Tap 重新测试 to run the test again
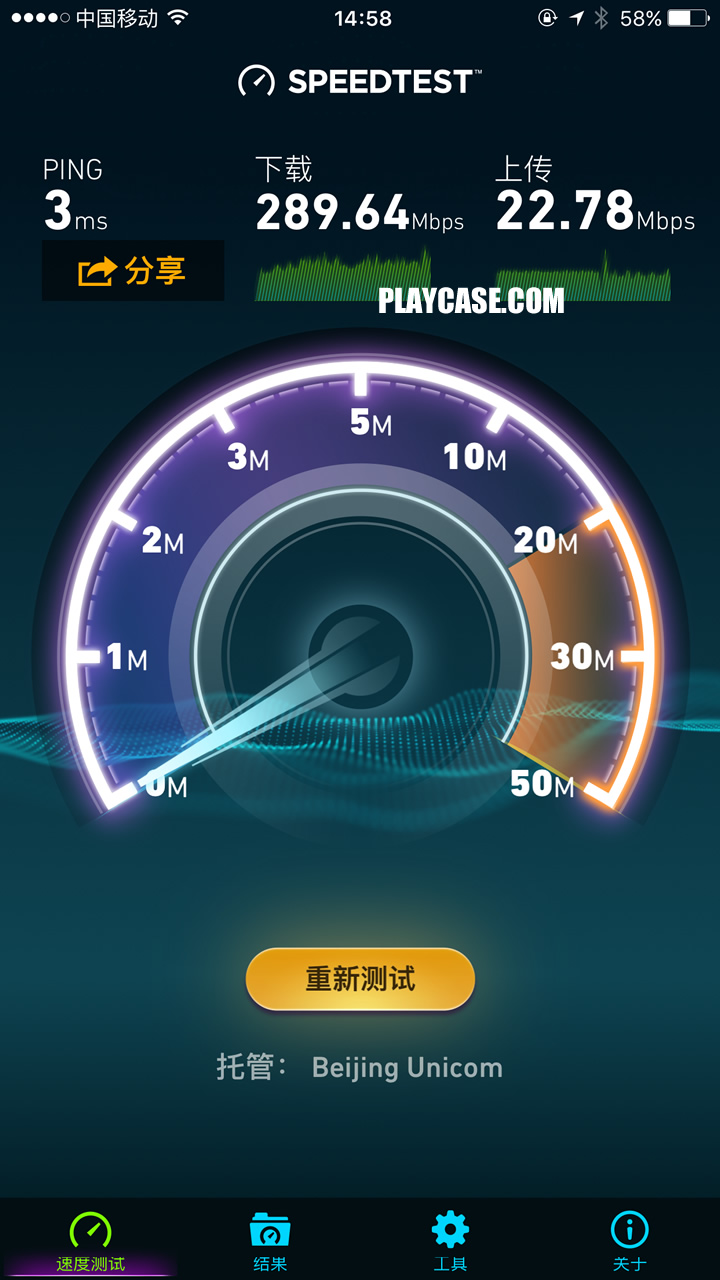Viewport: 720px width, 1280px height. 360,978
